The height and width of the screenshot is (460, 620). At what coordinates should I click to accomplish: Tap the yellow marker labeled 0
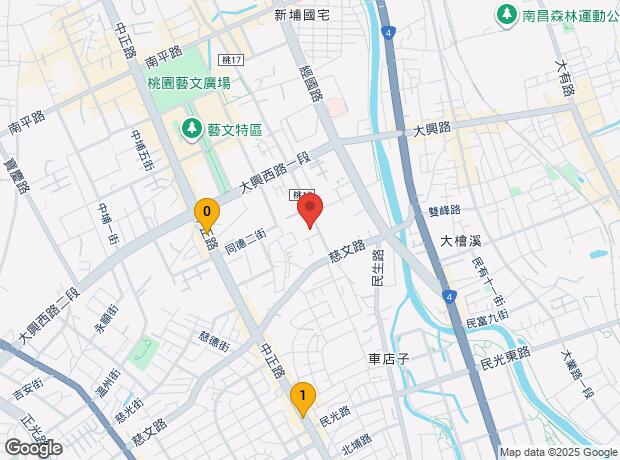(207, 213)
